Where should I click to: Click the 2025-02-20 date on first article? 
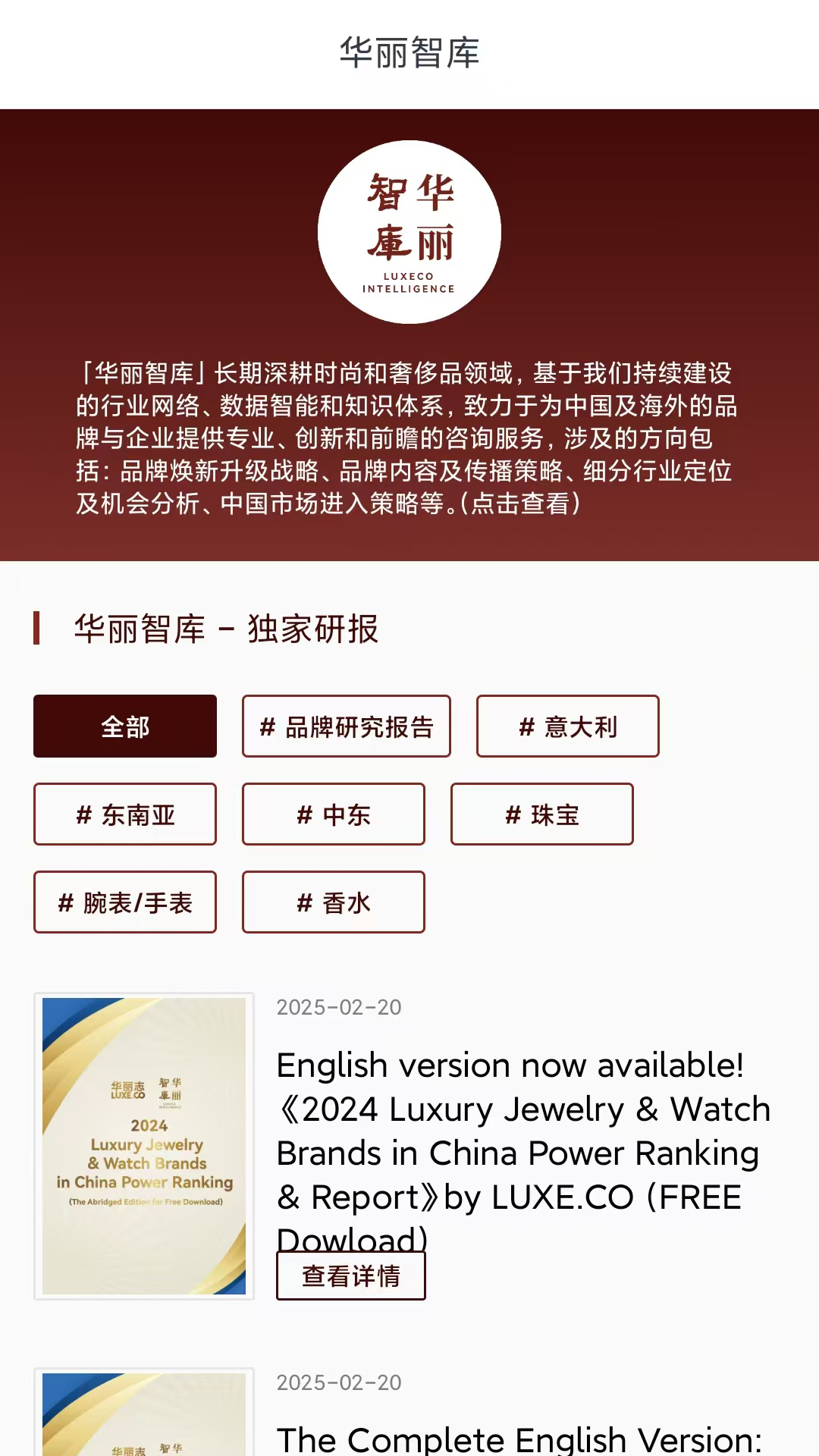[338, 1007]
